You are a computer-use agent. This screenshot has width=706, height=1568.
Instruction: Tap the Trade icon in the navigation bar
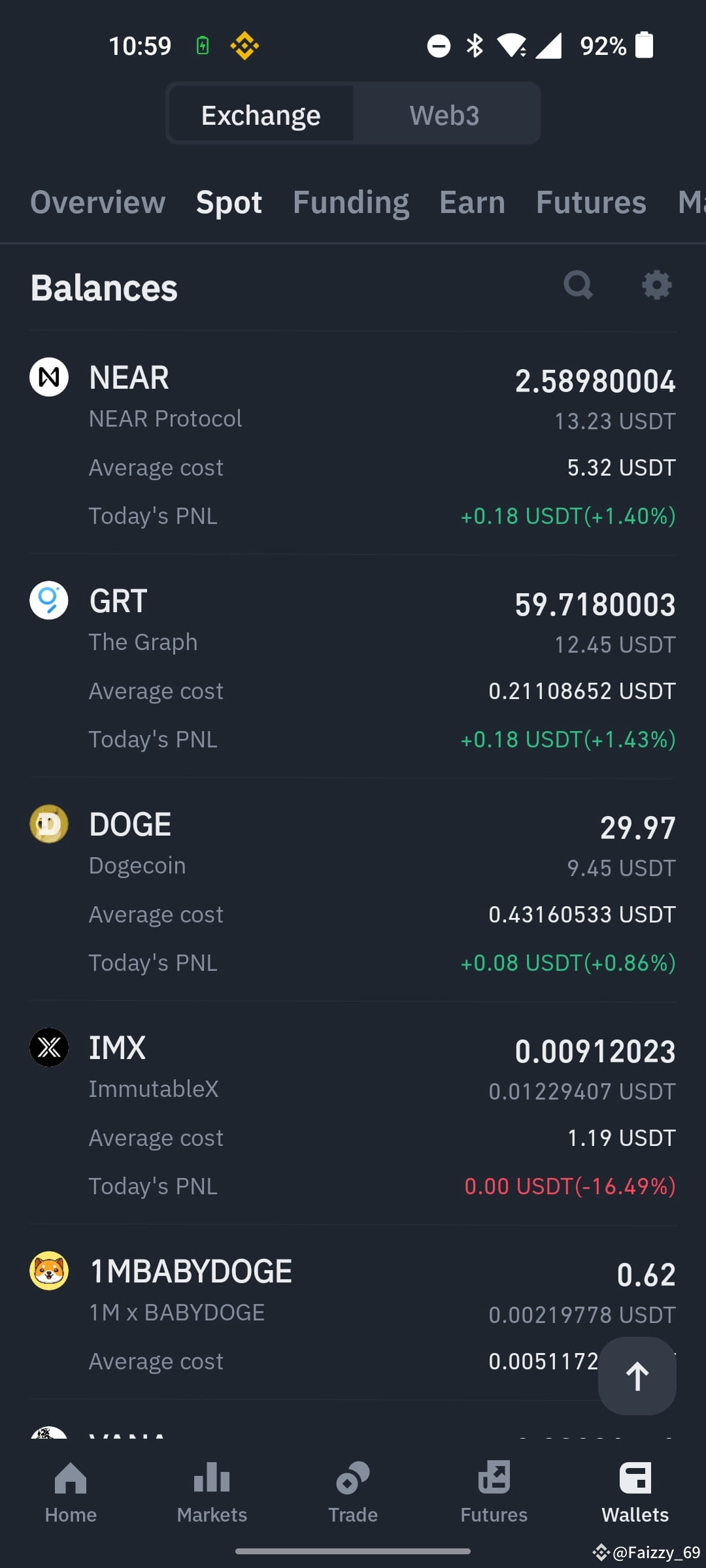tap(353, 1483)
